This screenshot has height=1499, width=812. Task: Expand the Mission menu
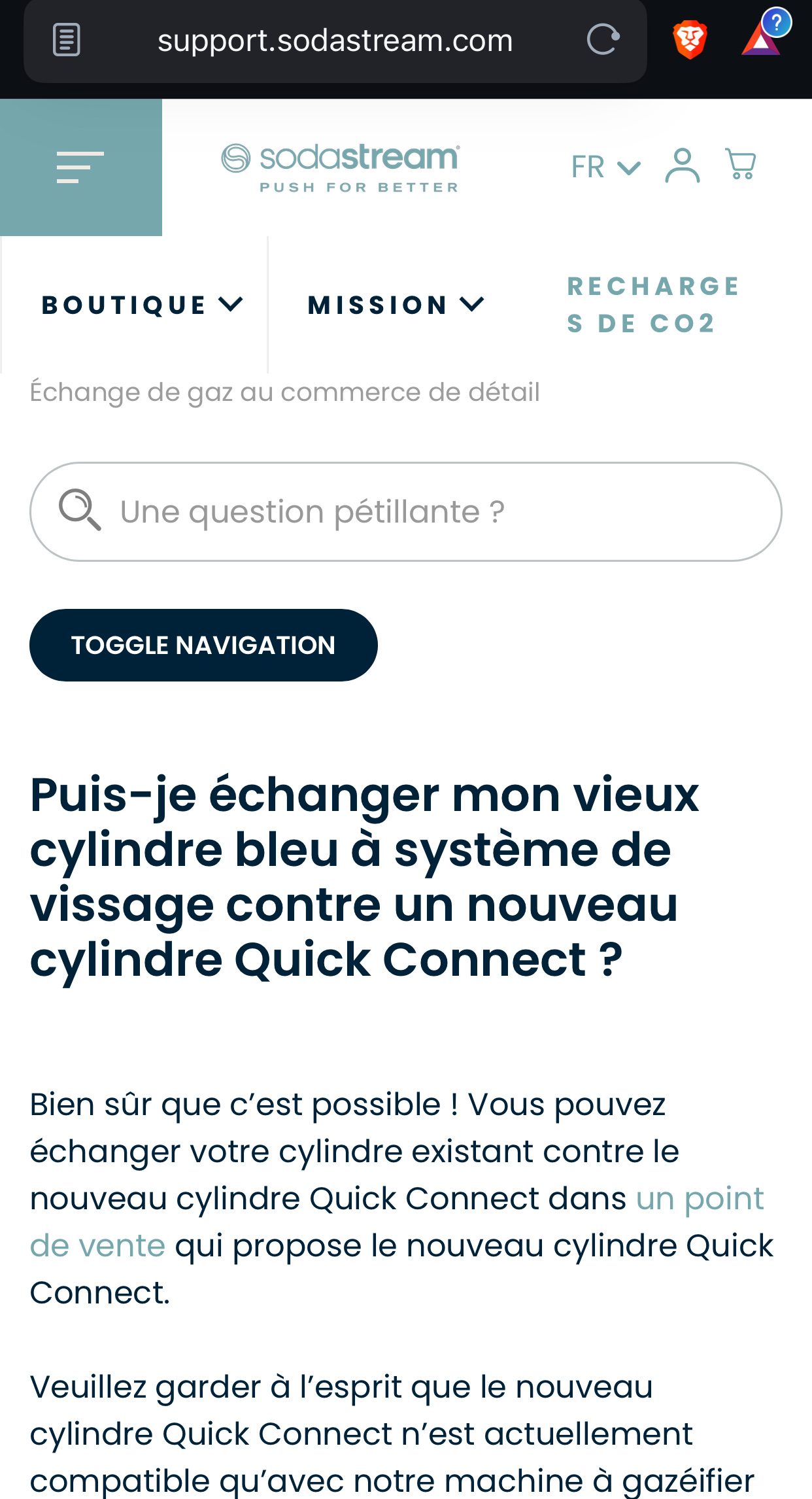click(396, 305)
